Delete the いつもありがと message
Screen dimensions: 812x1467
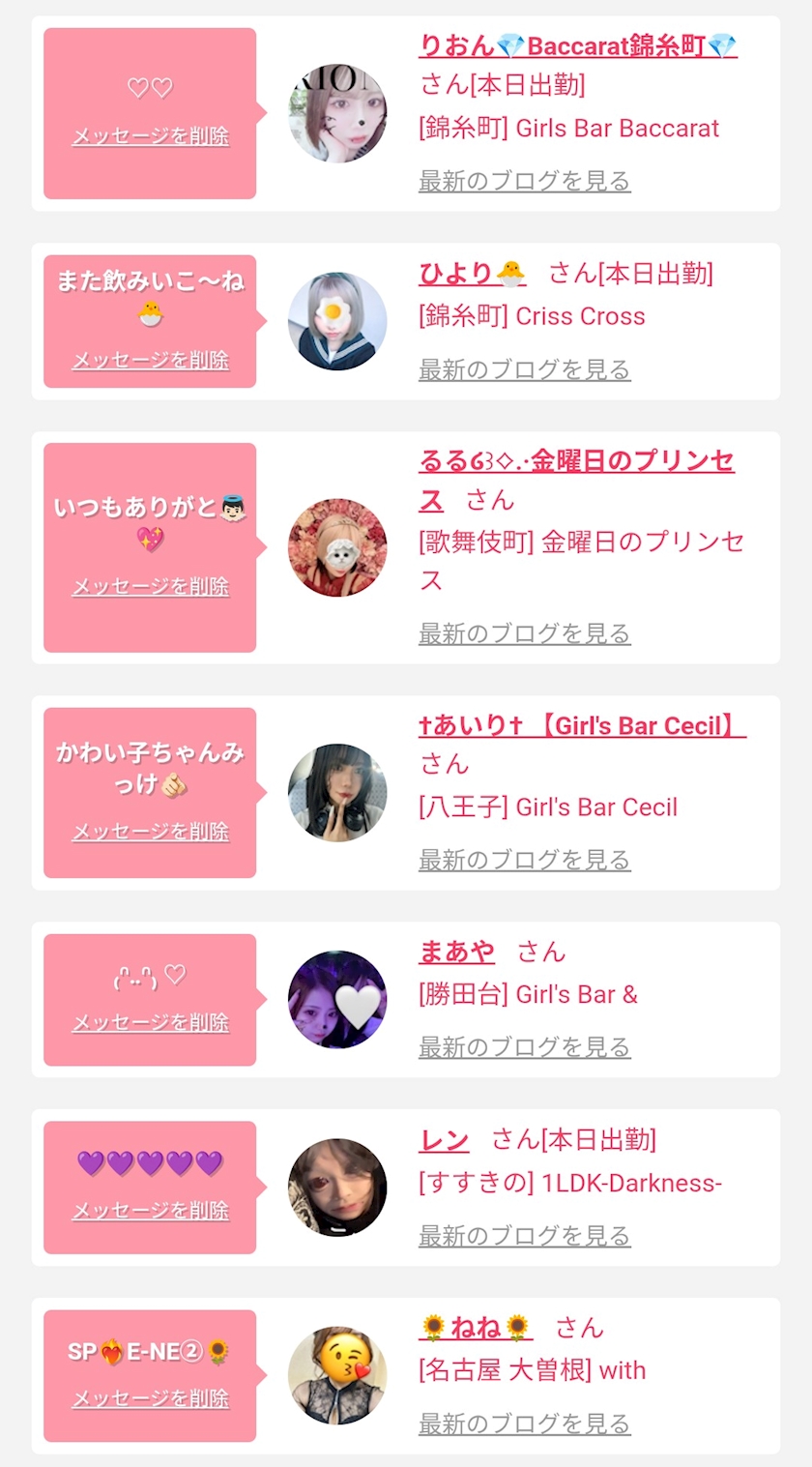[x=151, y=587]
